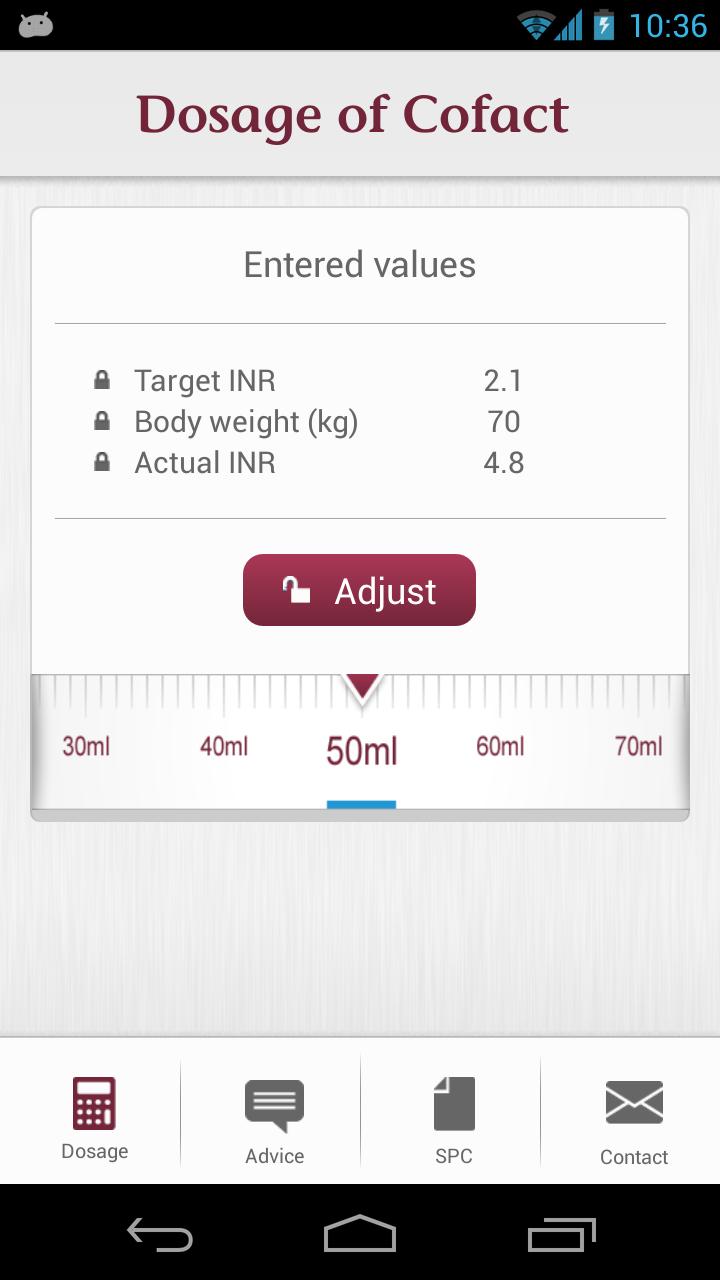Click the unlock icon inside the Adjust button
720x1280 pixels.
299,590
